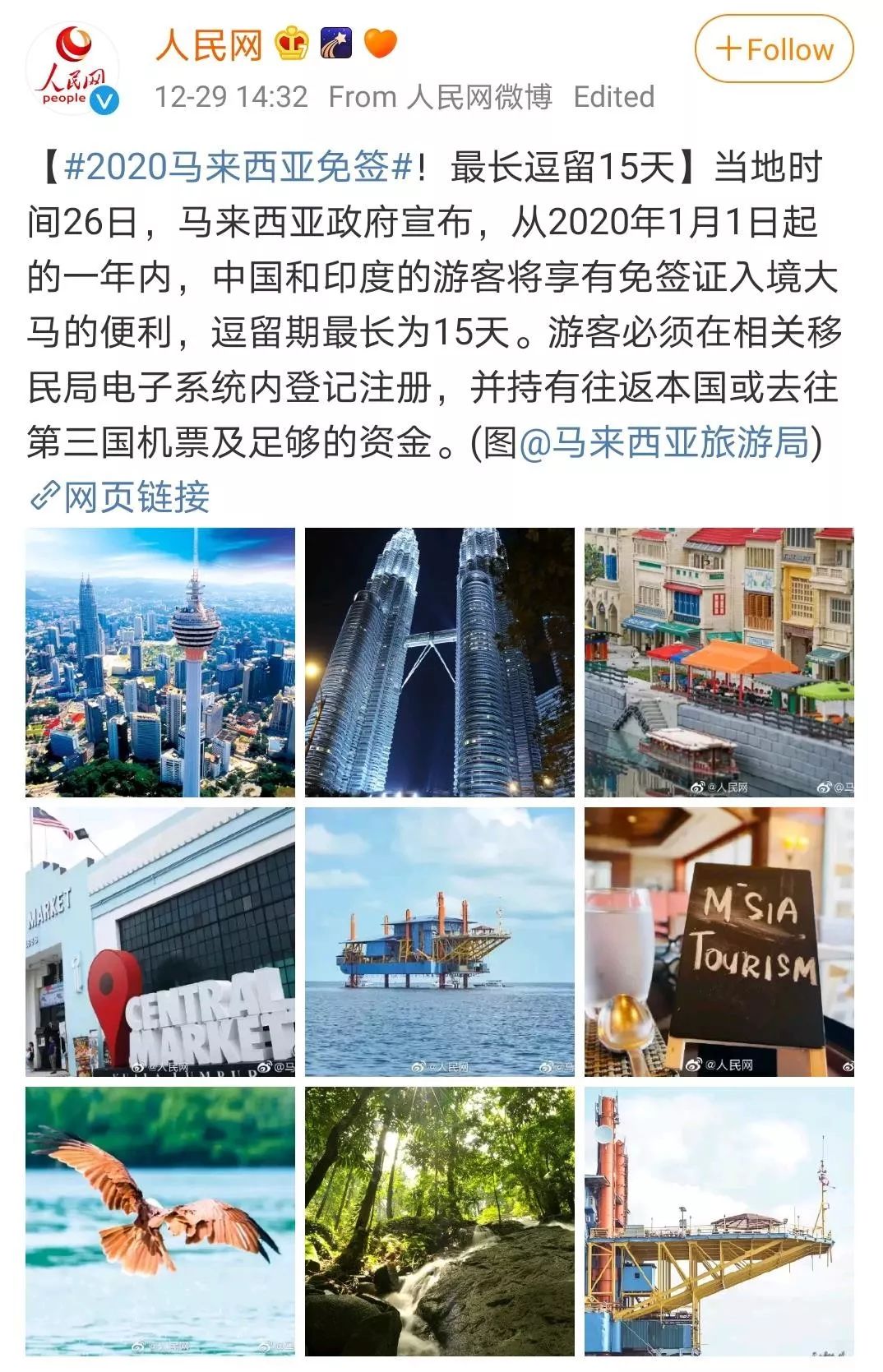Open 人民网 username at post top
883x1372 pixels.
click(x=209, y=44)
